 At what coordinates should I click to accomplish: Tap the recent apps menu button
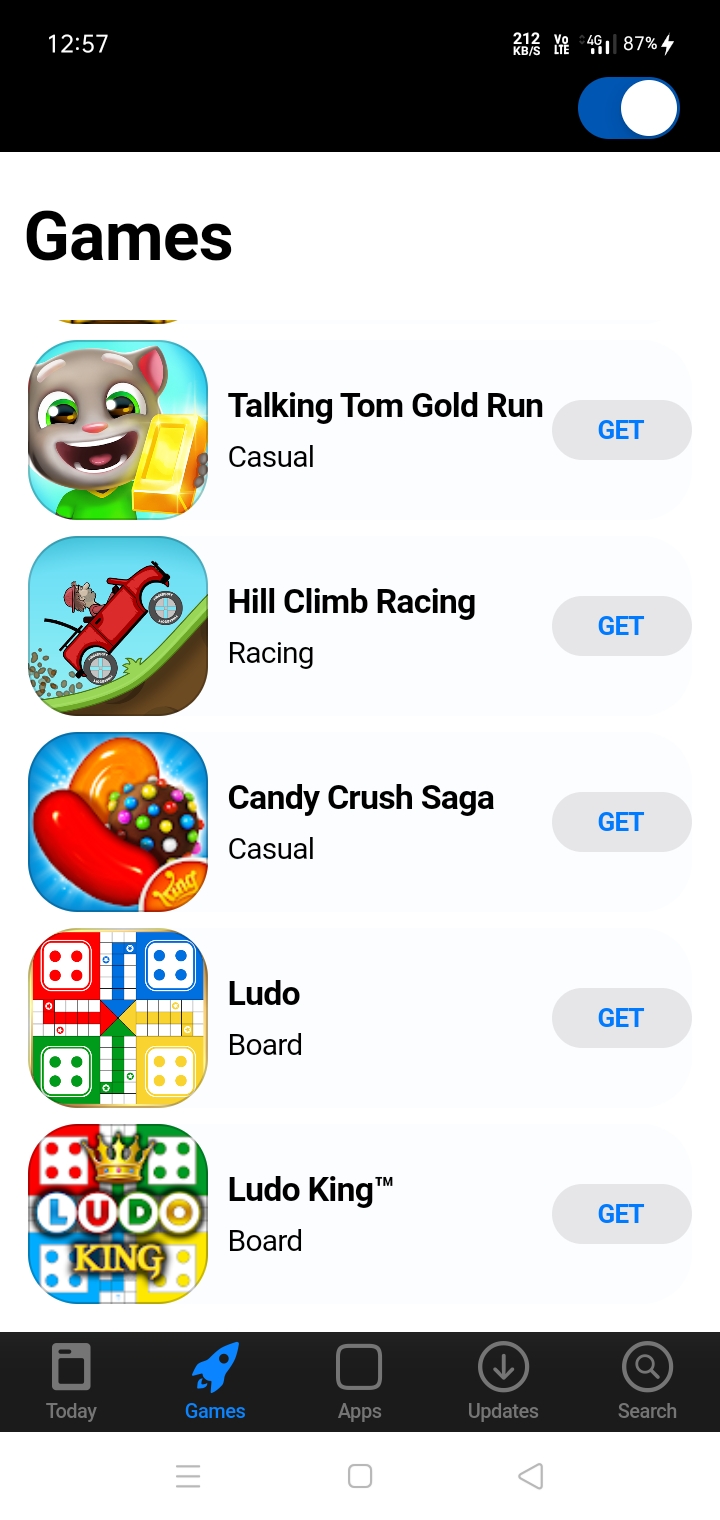188,1475
